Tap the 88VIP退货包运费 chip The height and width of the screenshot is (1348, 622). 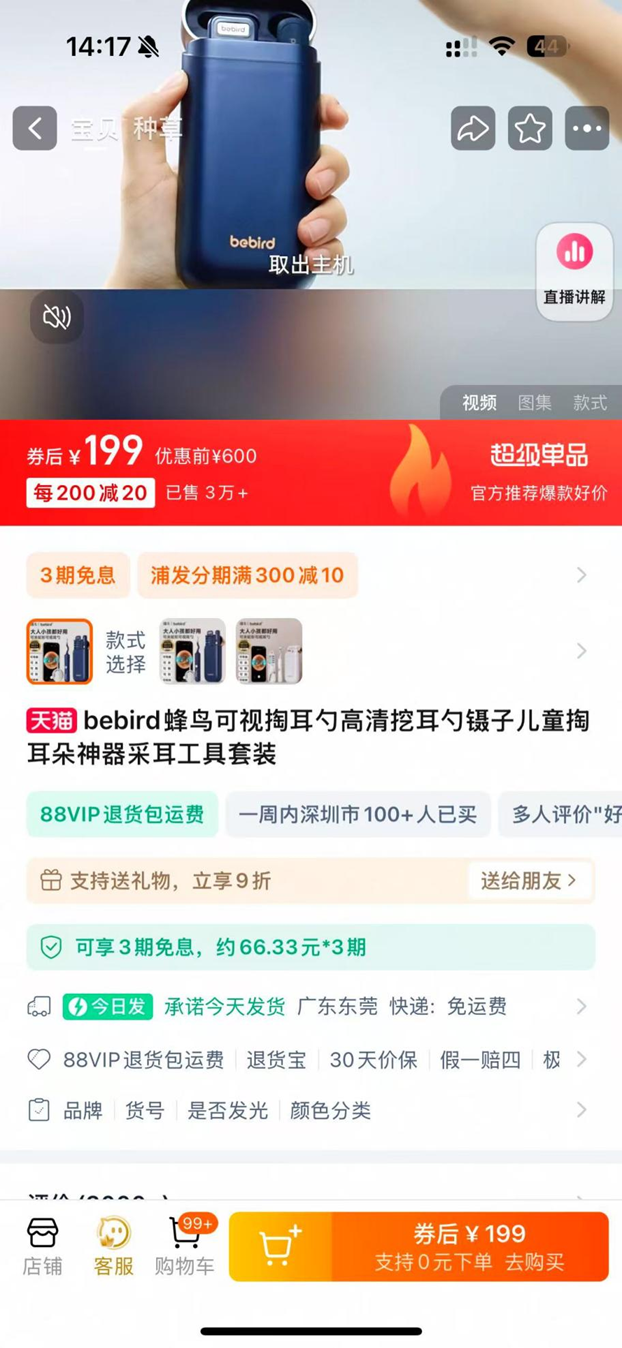point(122,814)
